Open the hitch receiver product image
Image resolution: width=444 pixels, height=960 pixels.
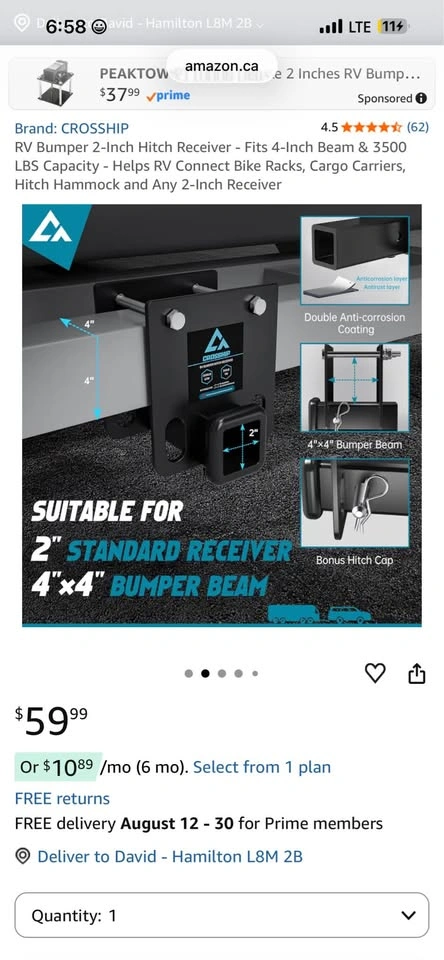(222, 416)
